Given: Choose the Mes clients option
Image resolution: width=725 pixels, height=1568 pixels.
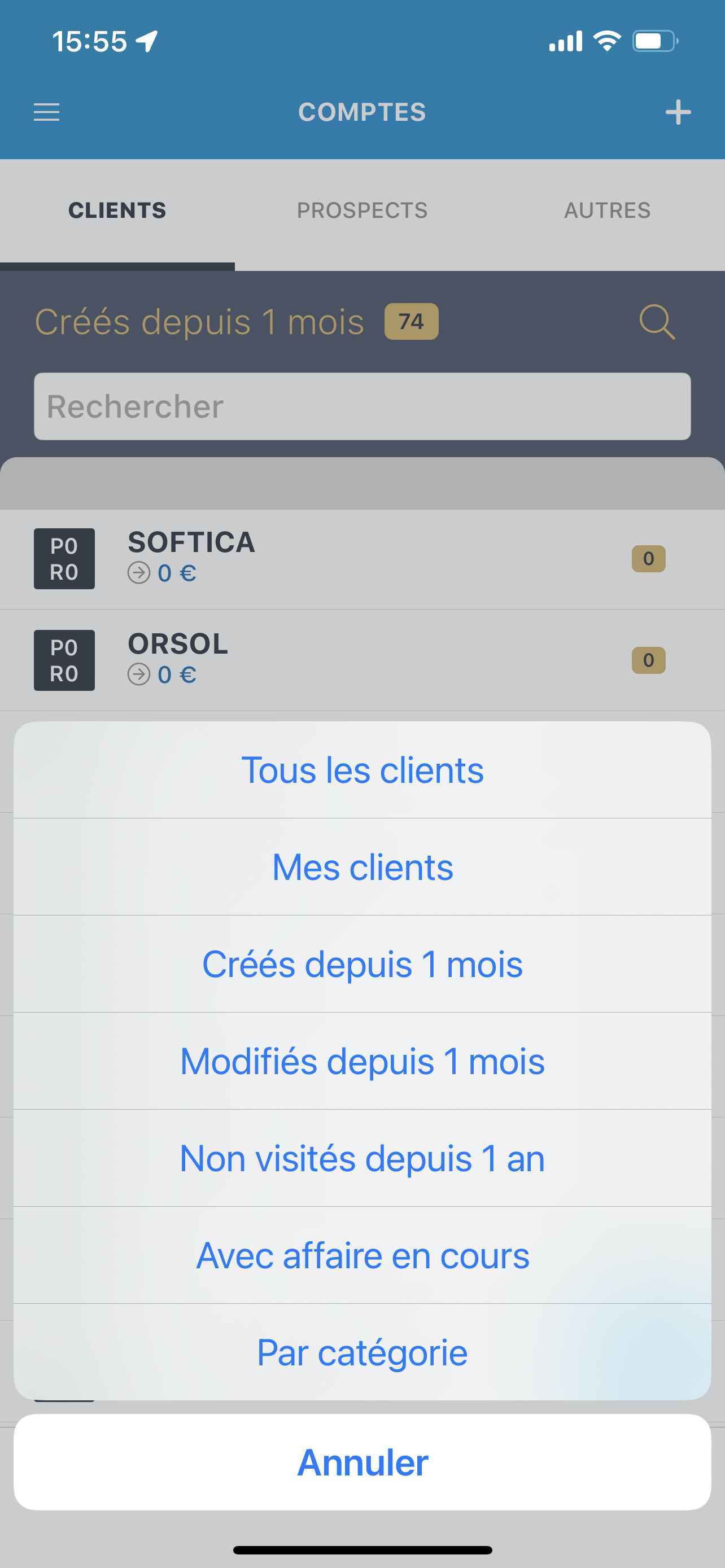Looking at the screenshot, I should [x=362, y=867].
